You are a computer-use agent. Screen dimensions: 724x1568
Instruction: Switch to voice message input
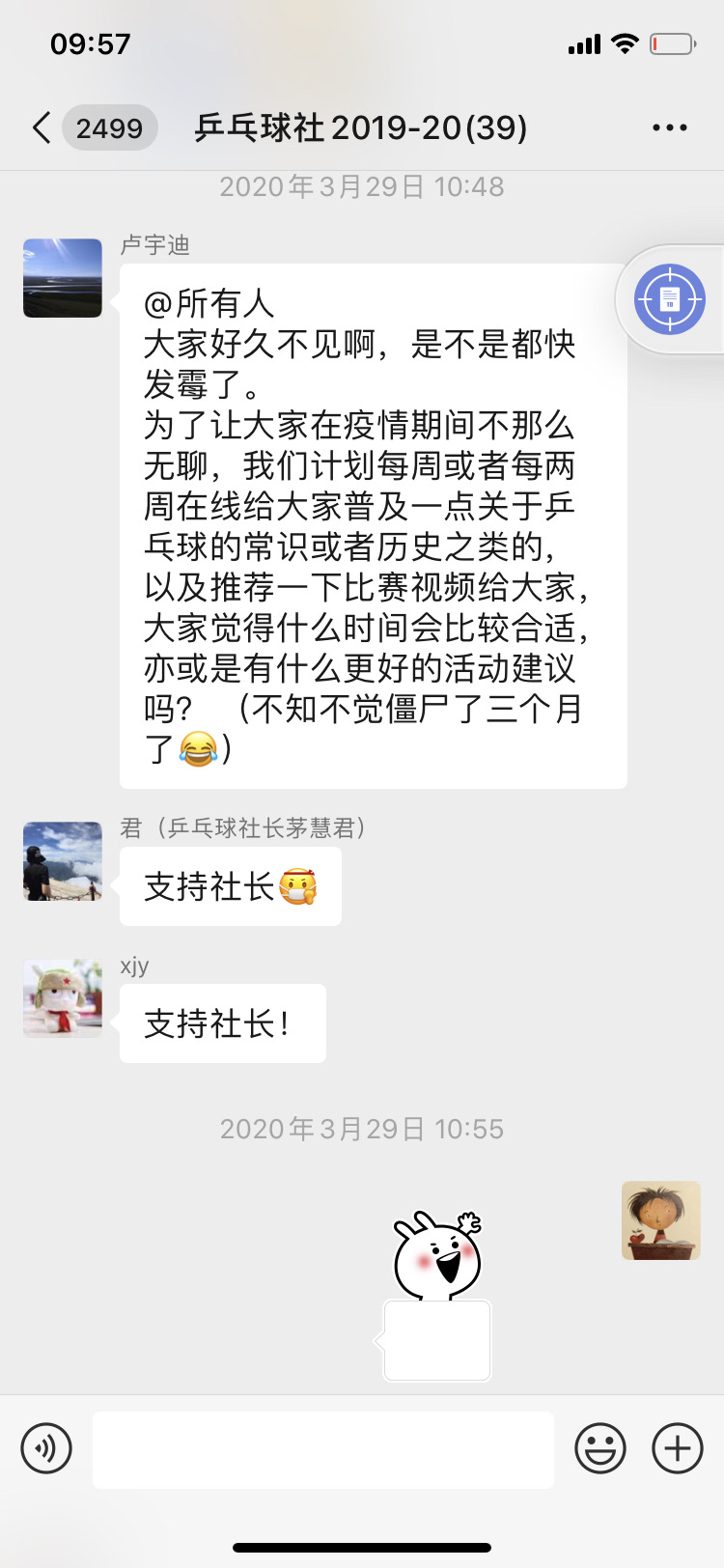click(x=46, y=1448)
